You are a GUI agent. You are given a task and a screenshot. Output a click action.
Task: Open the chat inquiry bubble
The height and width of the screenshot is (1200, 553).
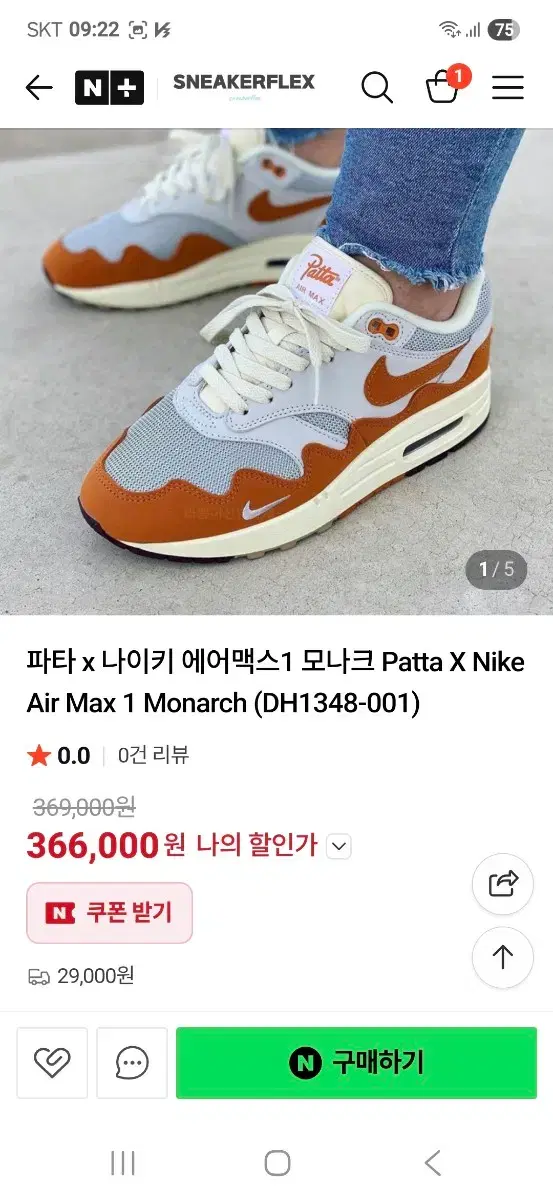pos(132,1063)
